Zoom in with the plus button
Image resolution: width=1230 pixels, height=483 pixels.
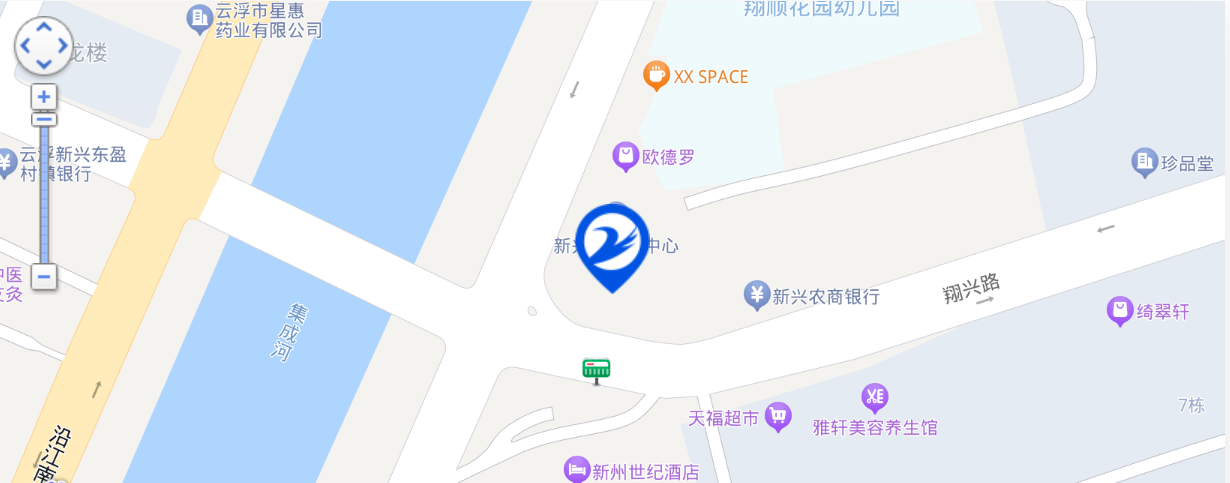pyautogui.click(x=44, y=97)
